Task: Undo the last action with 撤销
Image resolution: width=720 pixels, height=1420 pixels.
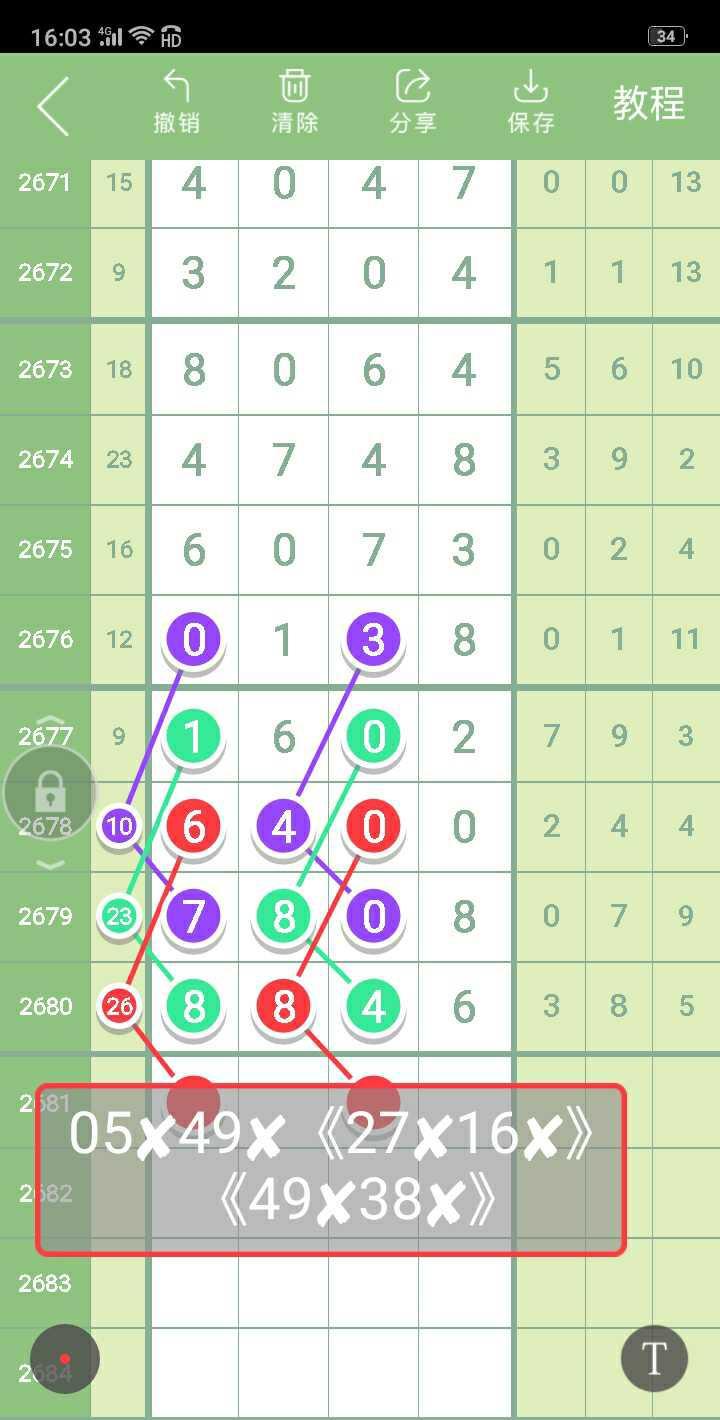Action: 177,102
